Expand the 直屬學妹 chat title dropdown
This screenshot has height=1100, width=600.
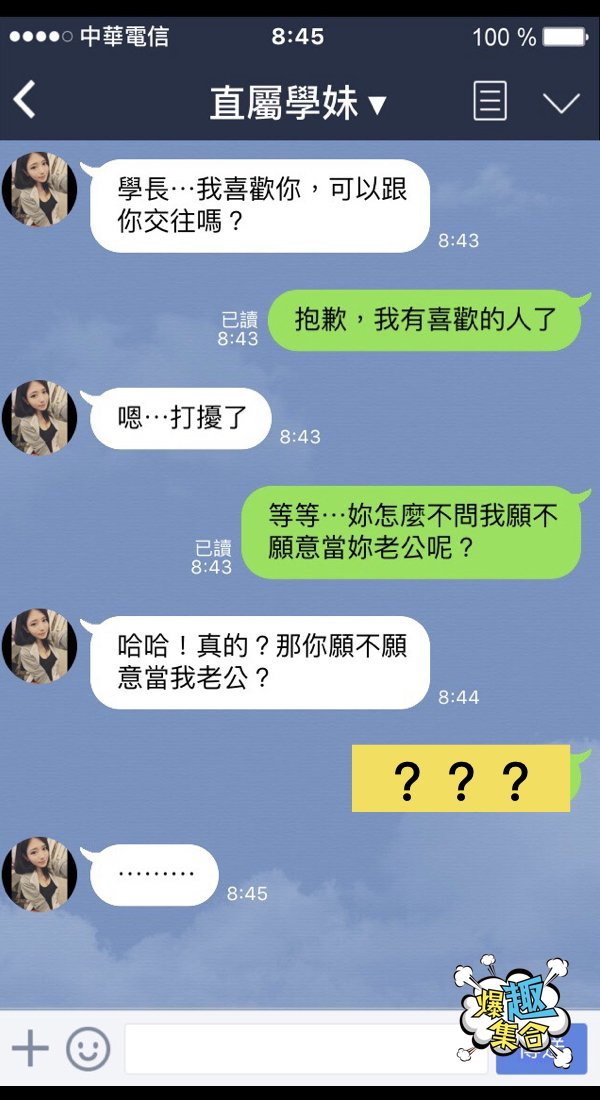[297, 103]
